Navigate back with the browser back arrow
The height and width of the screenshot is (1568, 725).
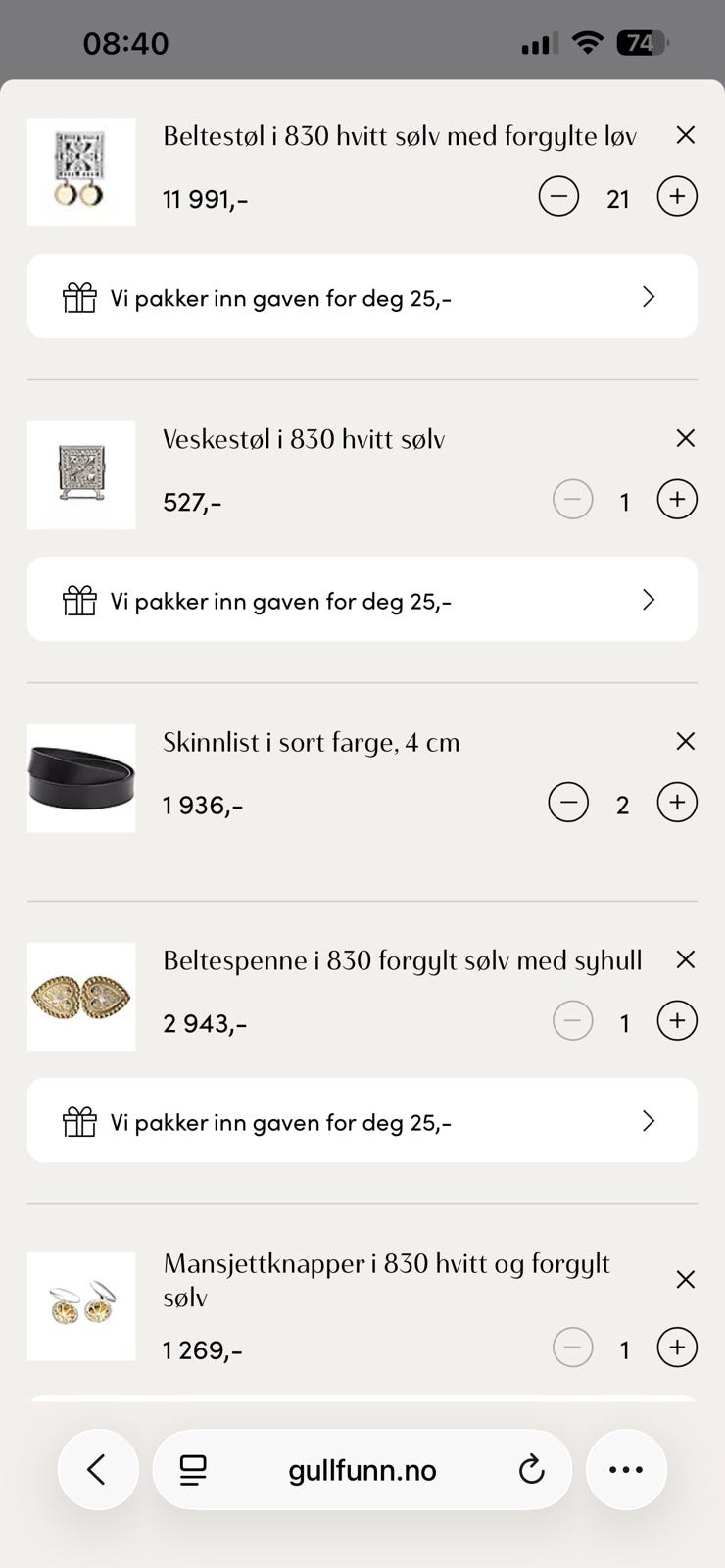[98, 1469]
